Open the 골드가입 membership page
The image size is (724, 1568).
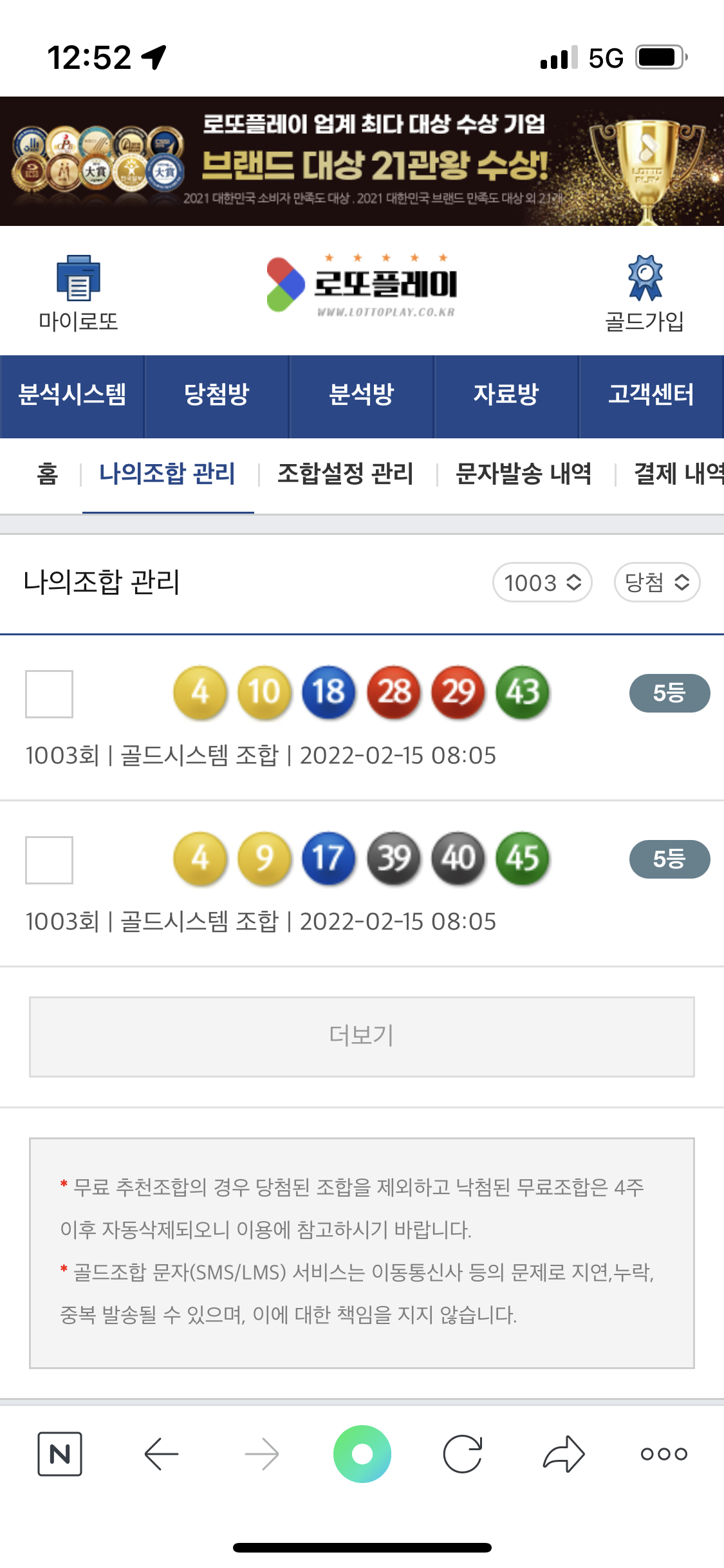pos(644,293)
